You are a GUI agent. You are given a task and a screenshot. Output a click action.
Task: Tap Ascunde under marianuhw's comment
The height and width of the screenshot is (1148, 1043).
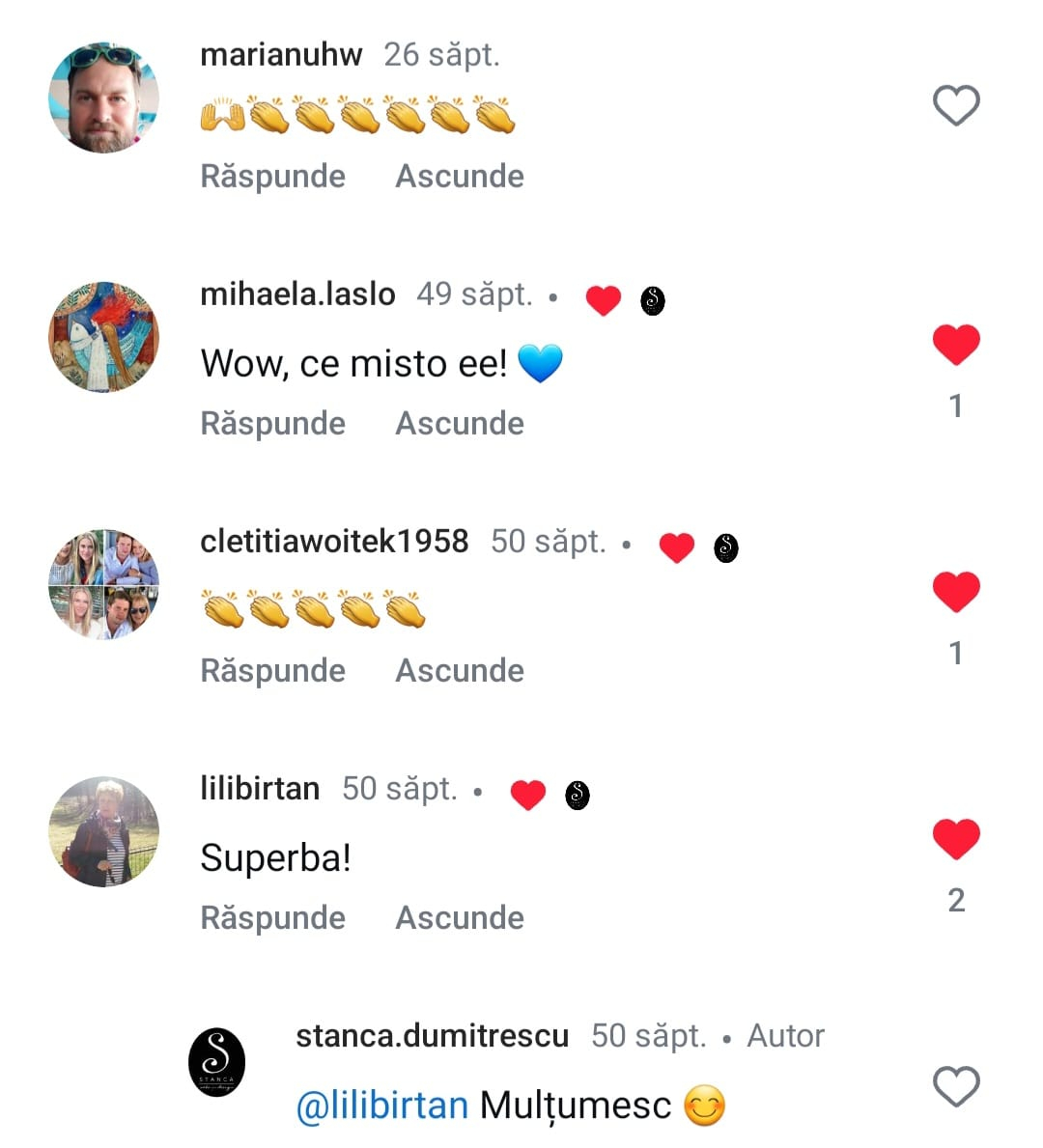[x=460, y=177]
